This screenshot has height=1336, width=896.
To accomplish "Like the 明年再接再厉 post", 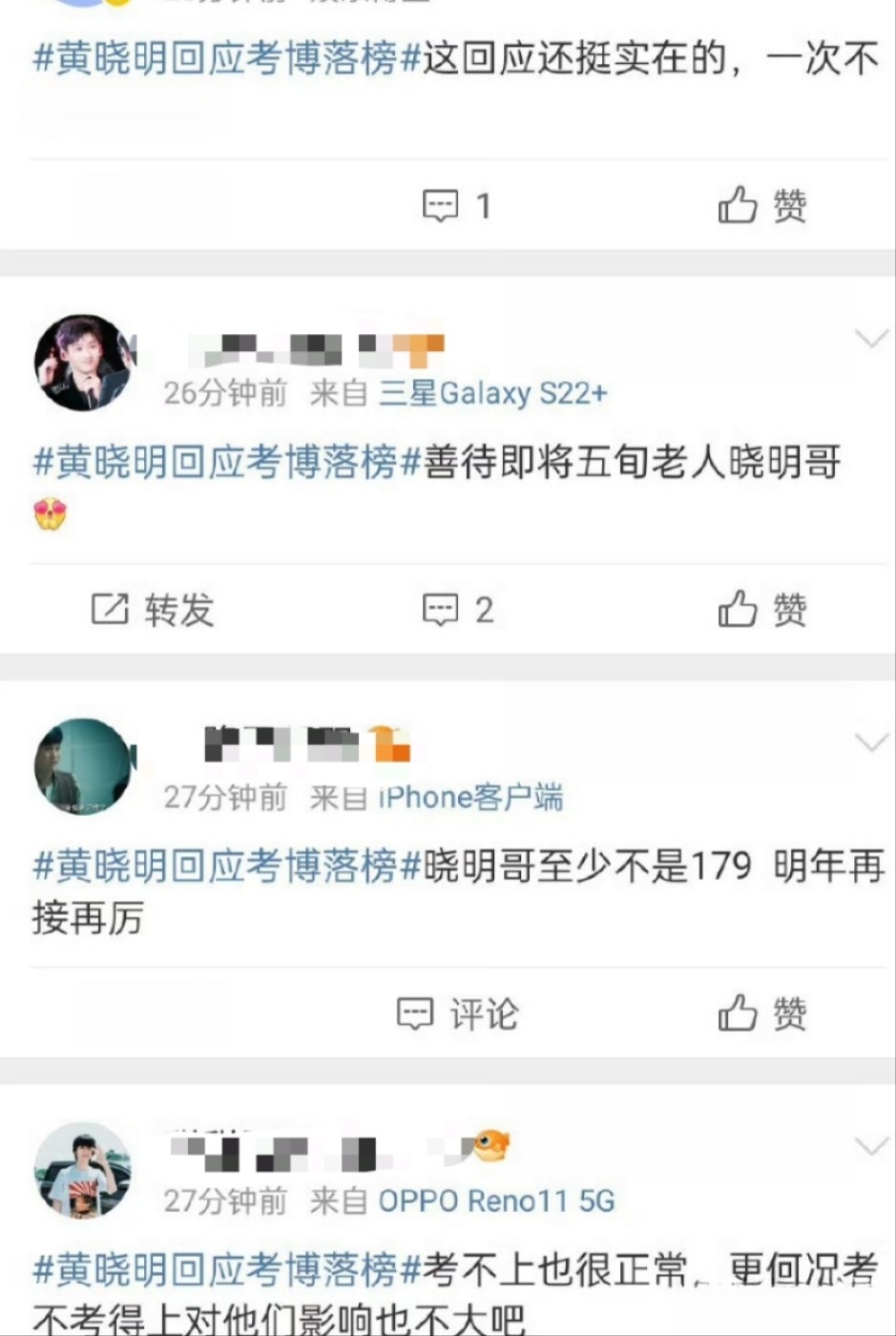I will 761,1013.
